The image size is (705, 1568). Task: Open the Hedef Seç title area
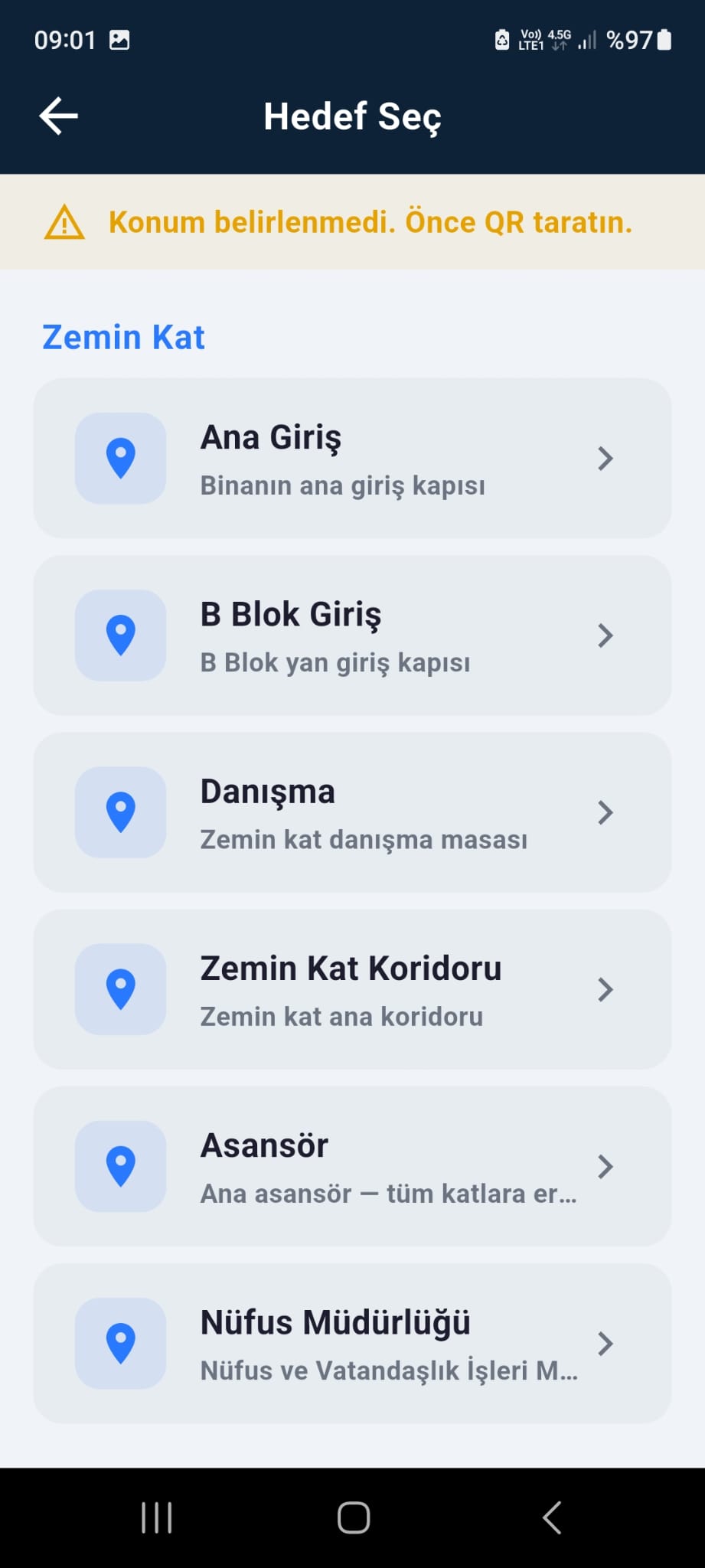352,116
